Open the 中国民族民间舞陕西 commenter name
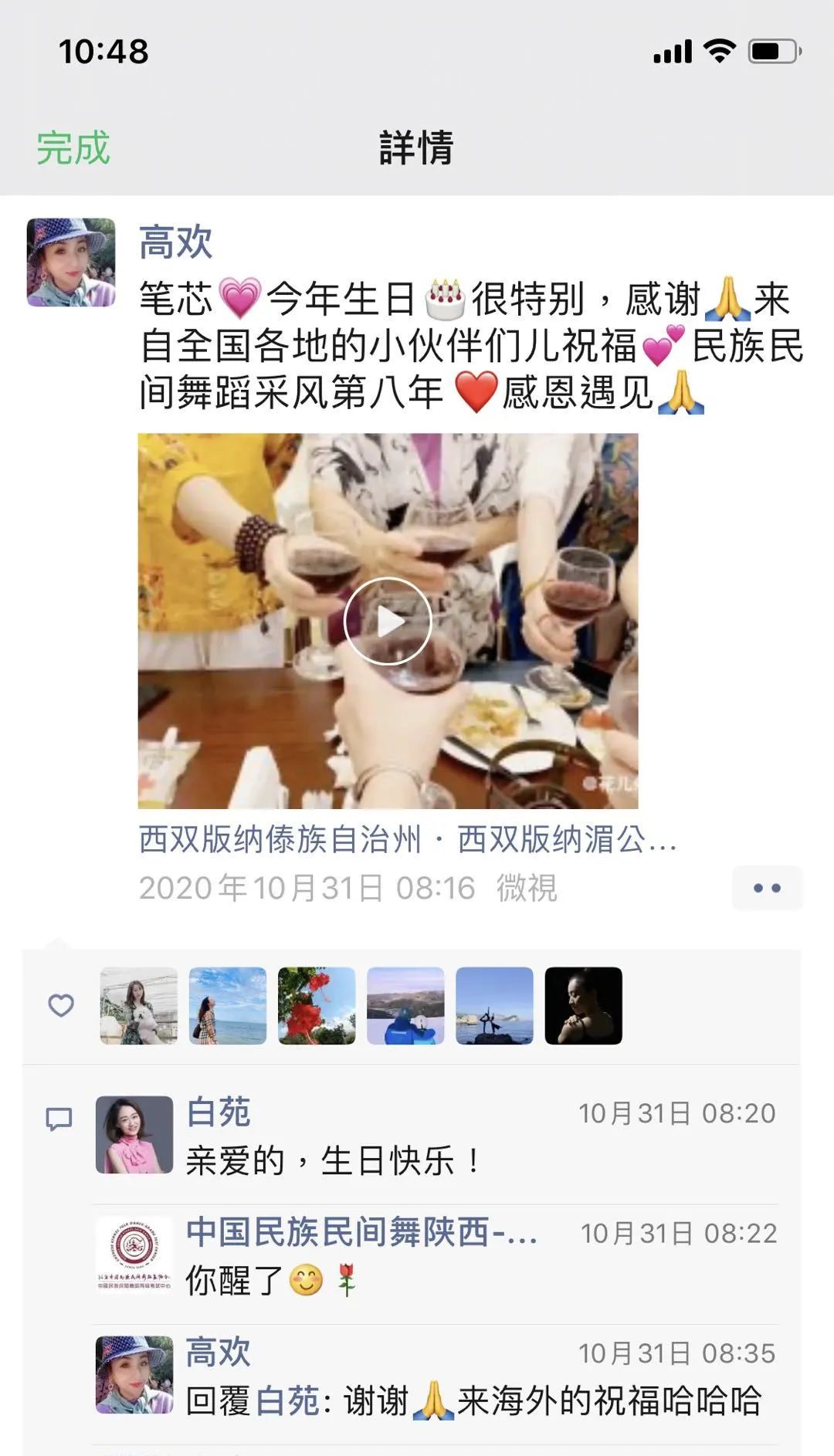The width and height of the screenshot is (834, 1456). (x=361, y=1231)
